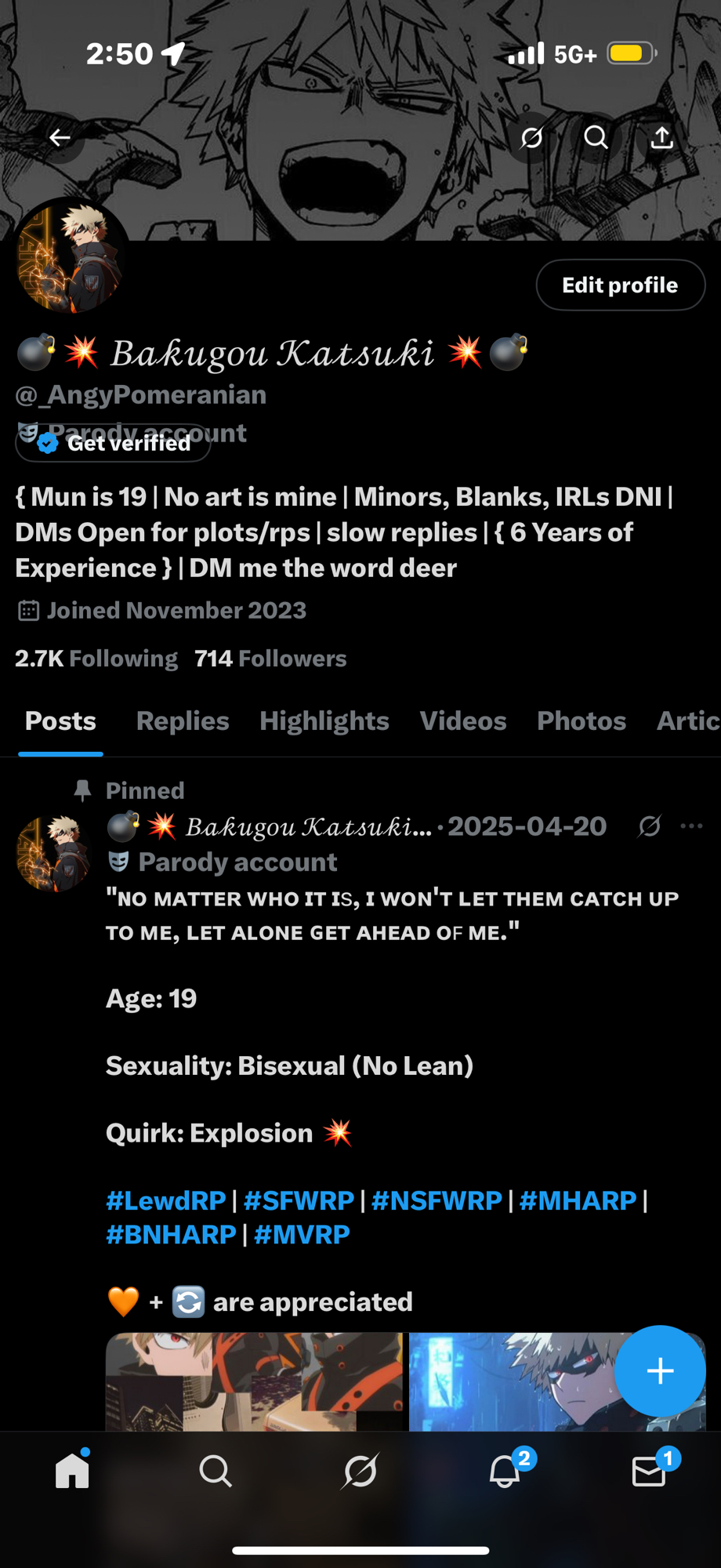
Task: Open direct messages envelope
Action: tap(649, 1471)
